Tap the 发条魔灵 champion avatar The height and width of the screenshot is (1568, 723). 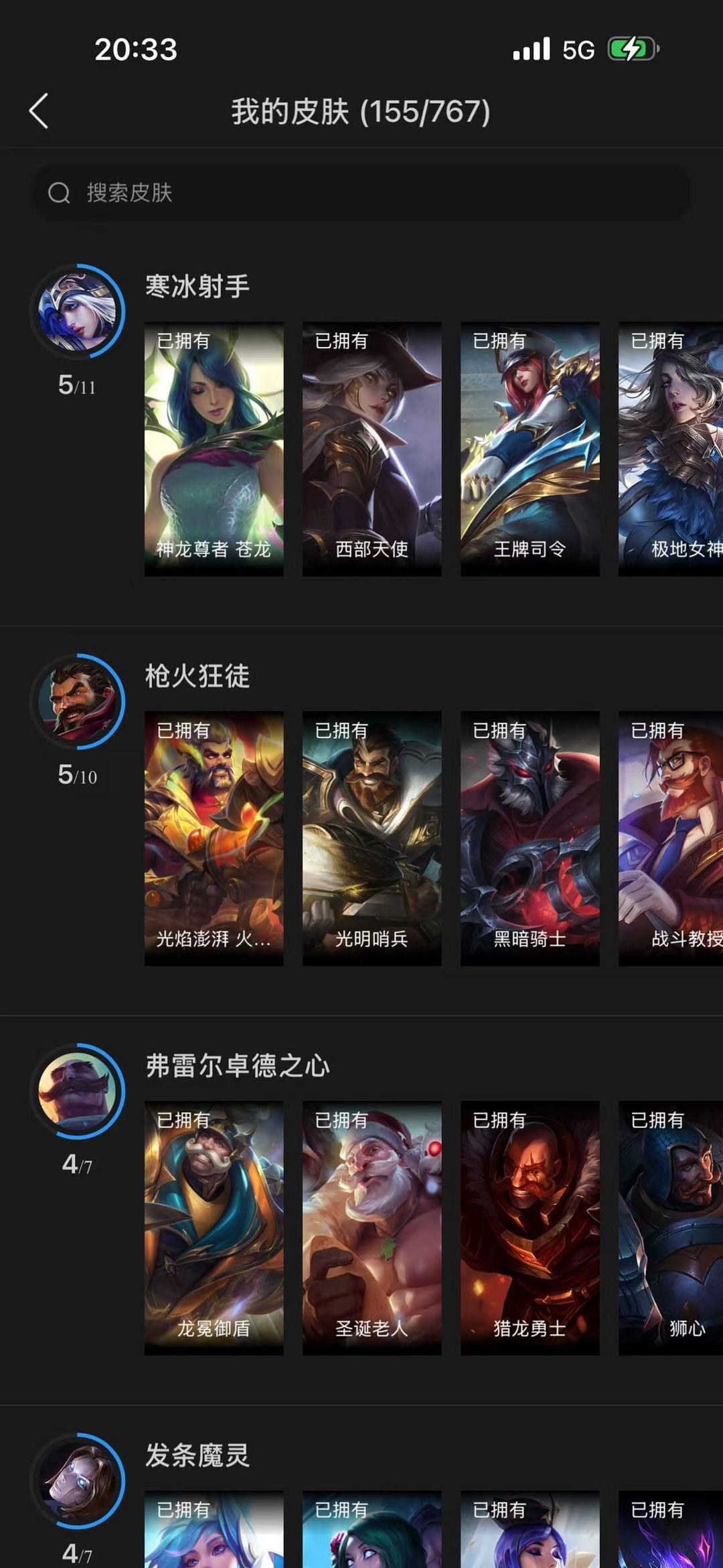coord(78,1481)
